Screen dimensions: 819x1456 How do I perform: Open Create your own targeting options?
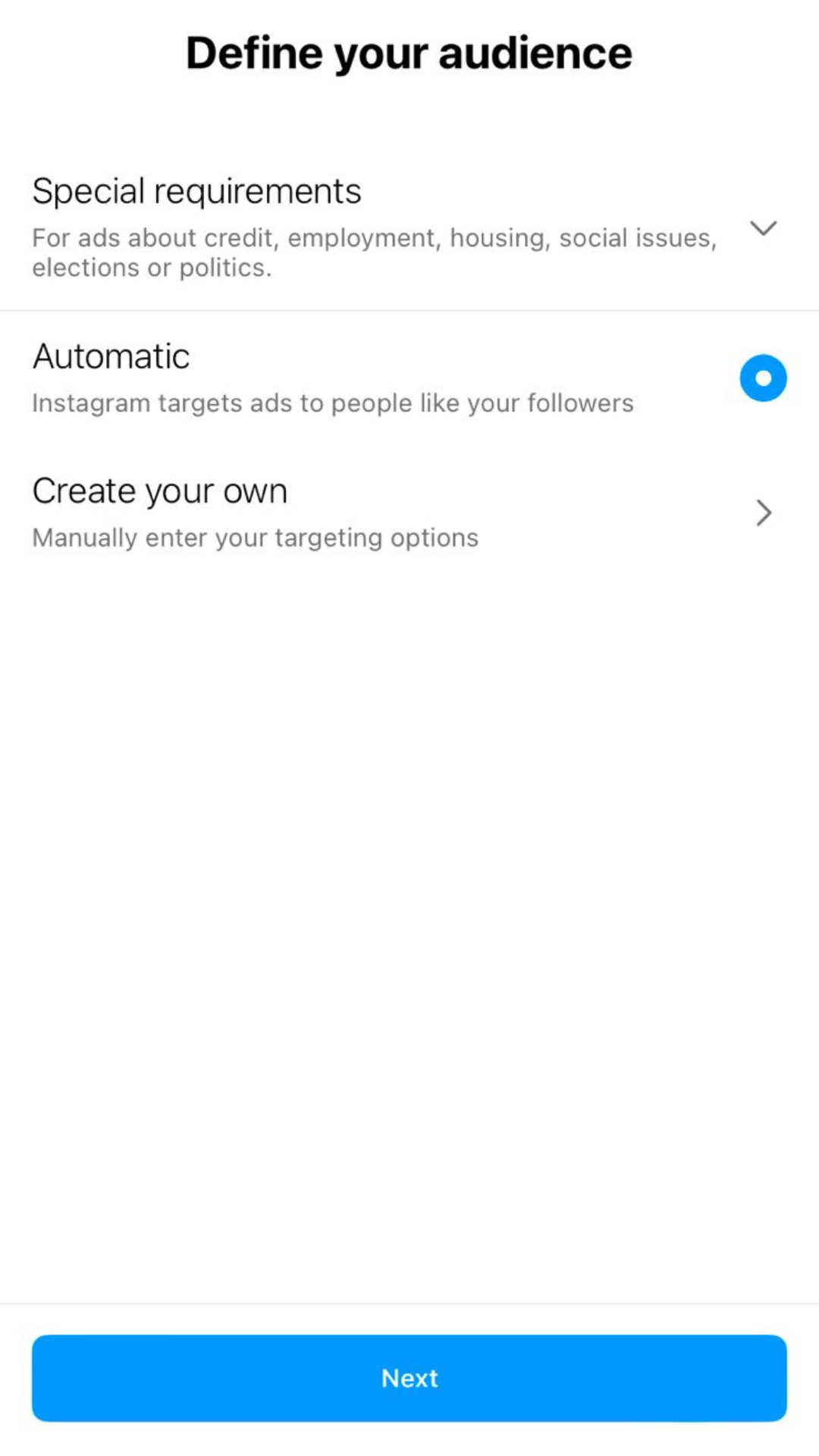(409, 513)
